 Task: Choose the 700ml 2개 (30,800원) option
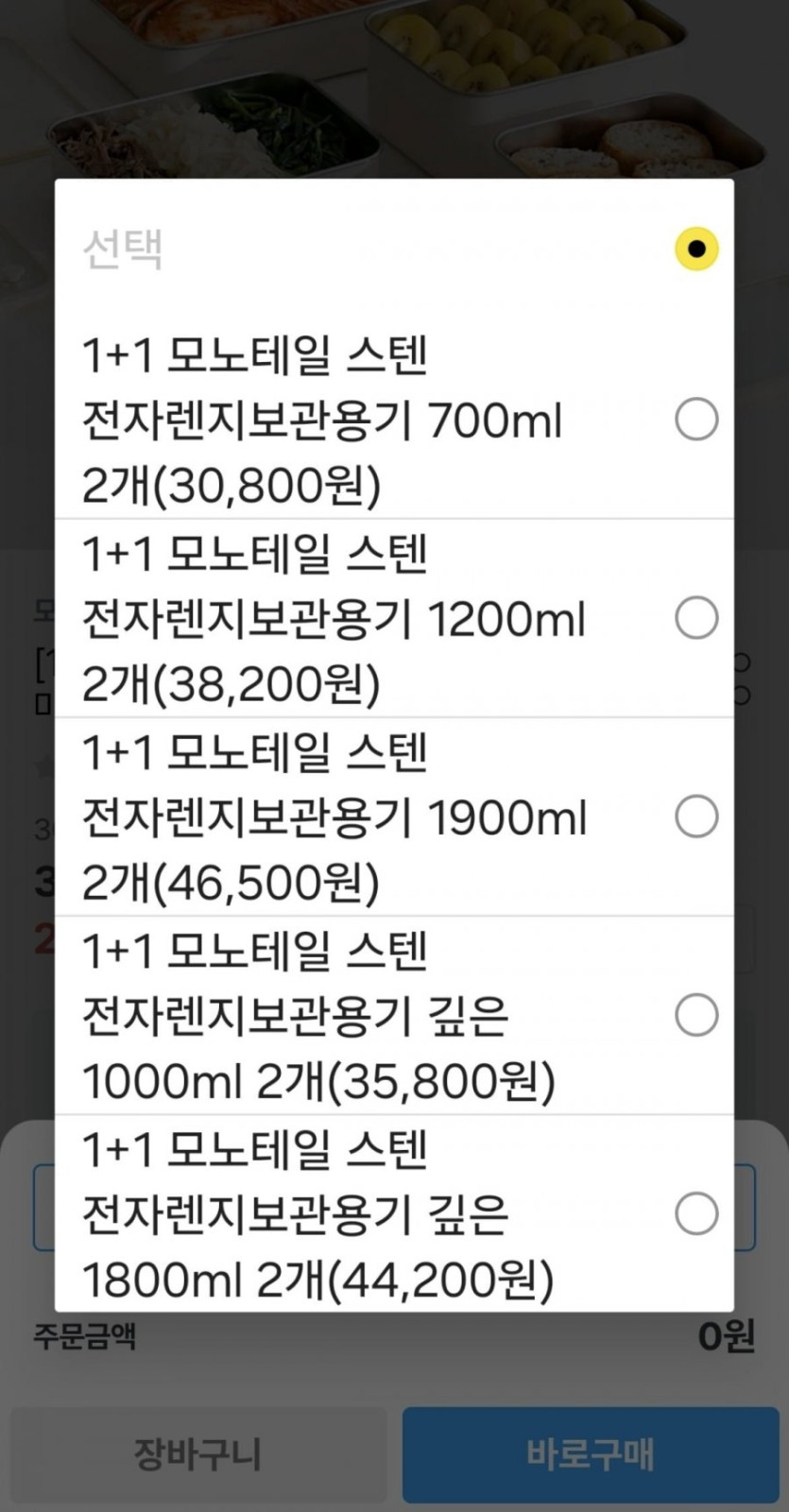coord(394,420)
